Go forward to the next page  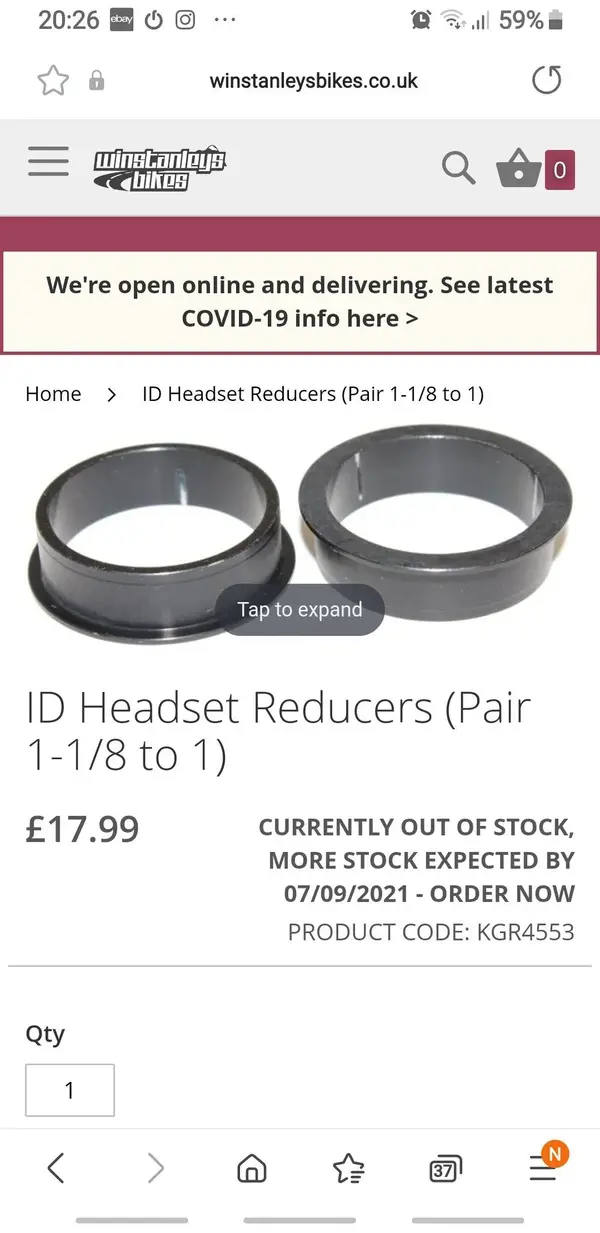coord(154,1167)
